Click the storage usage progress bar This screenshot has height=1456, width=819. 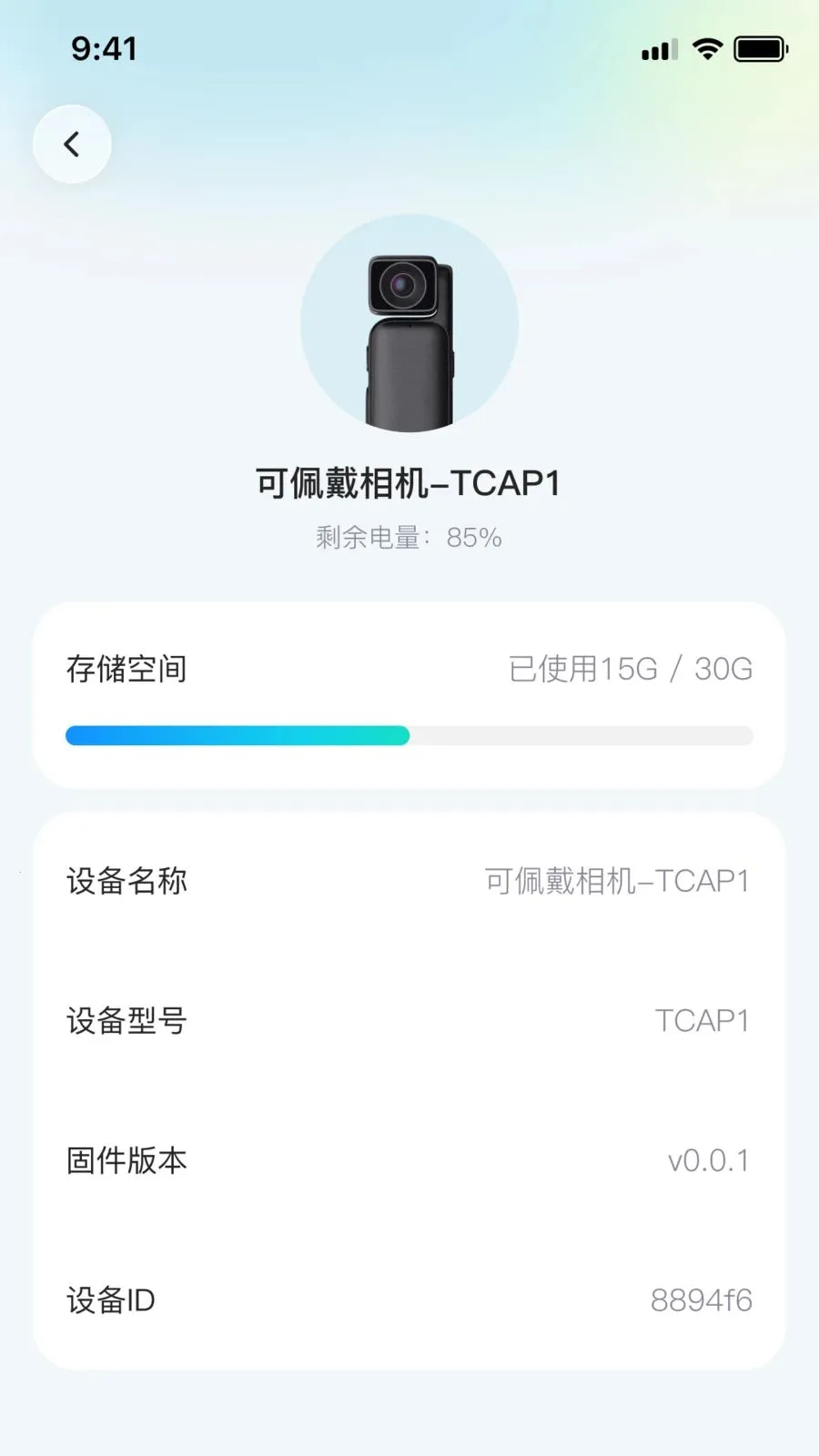(409, 735)
